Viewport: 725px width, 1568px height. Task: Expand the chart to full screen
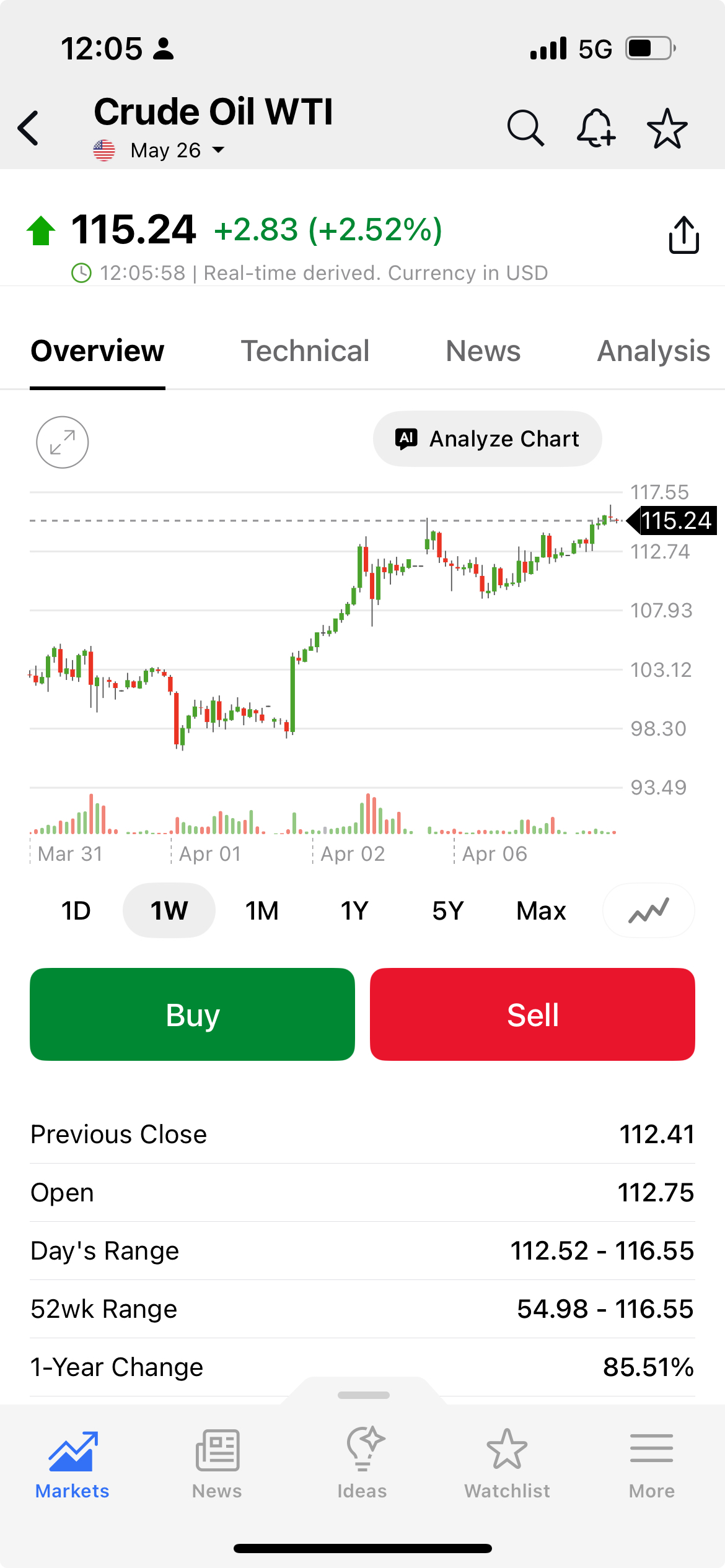63,442
